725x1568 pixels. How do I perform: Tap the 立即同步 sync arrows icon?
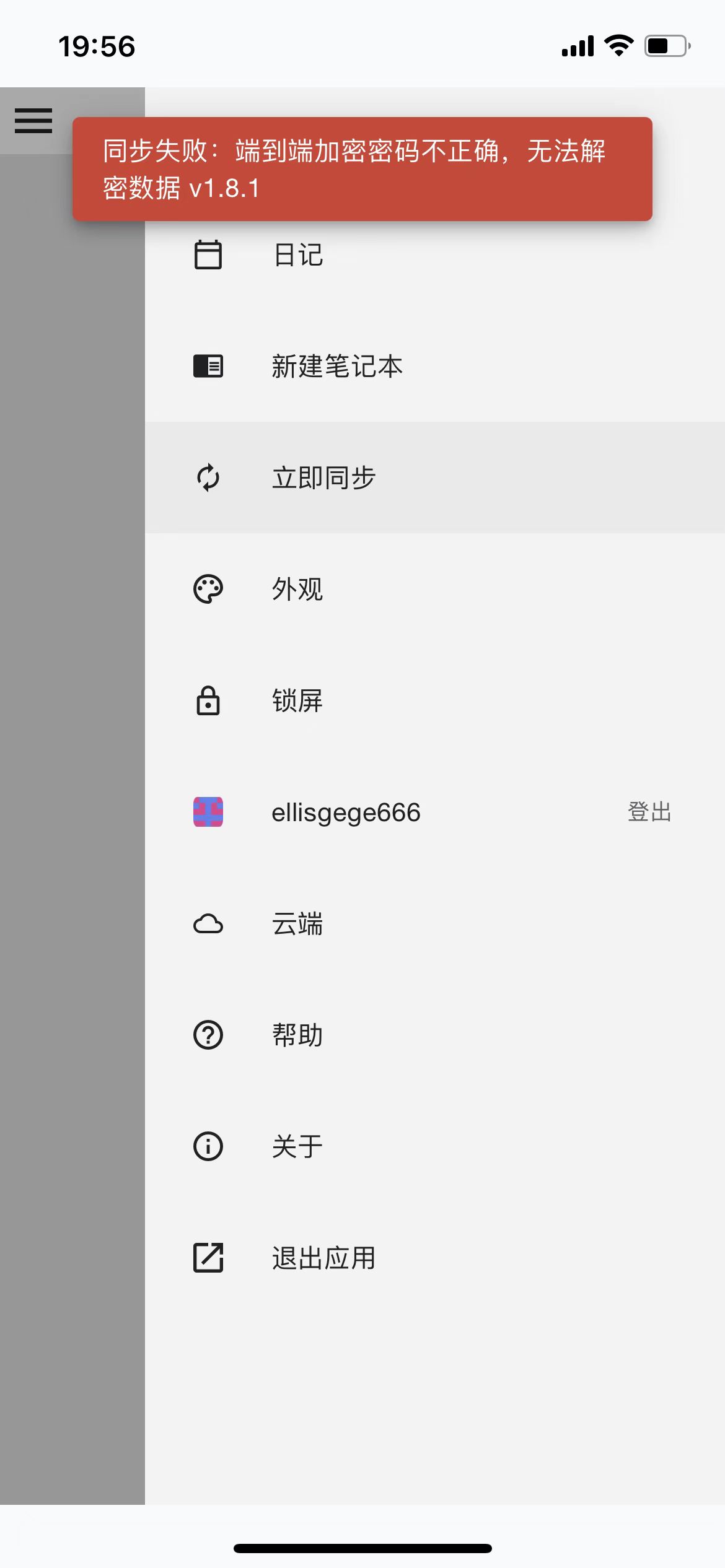[208, 477]
